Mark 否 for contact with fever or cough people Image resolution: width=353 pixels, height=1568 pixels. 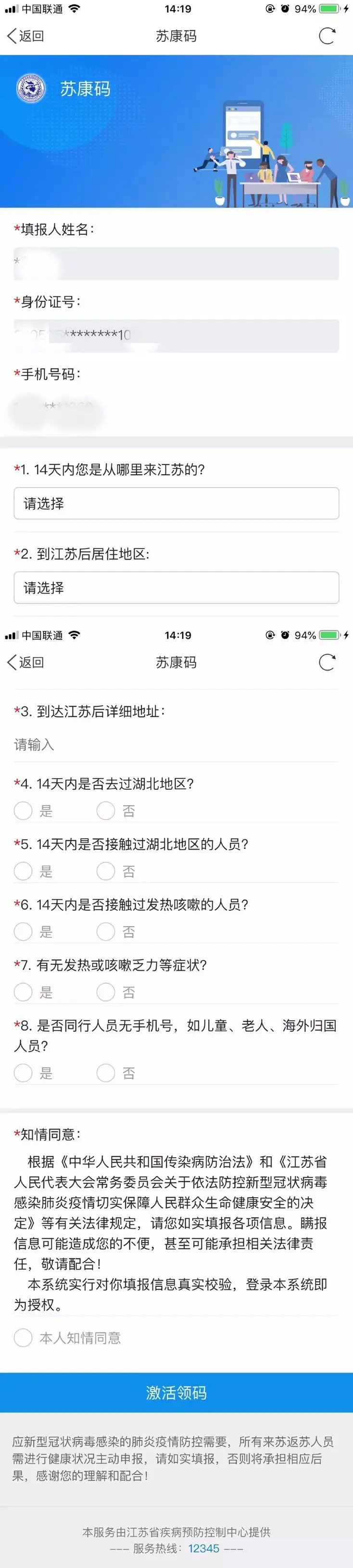pyautogui.click(x=106, y=931)
